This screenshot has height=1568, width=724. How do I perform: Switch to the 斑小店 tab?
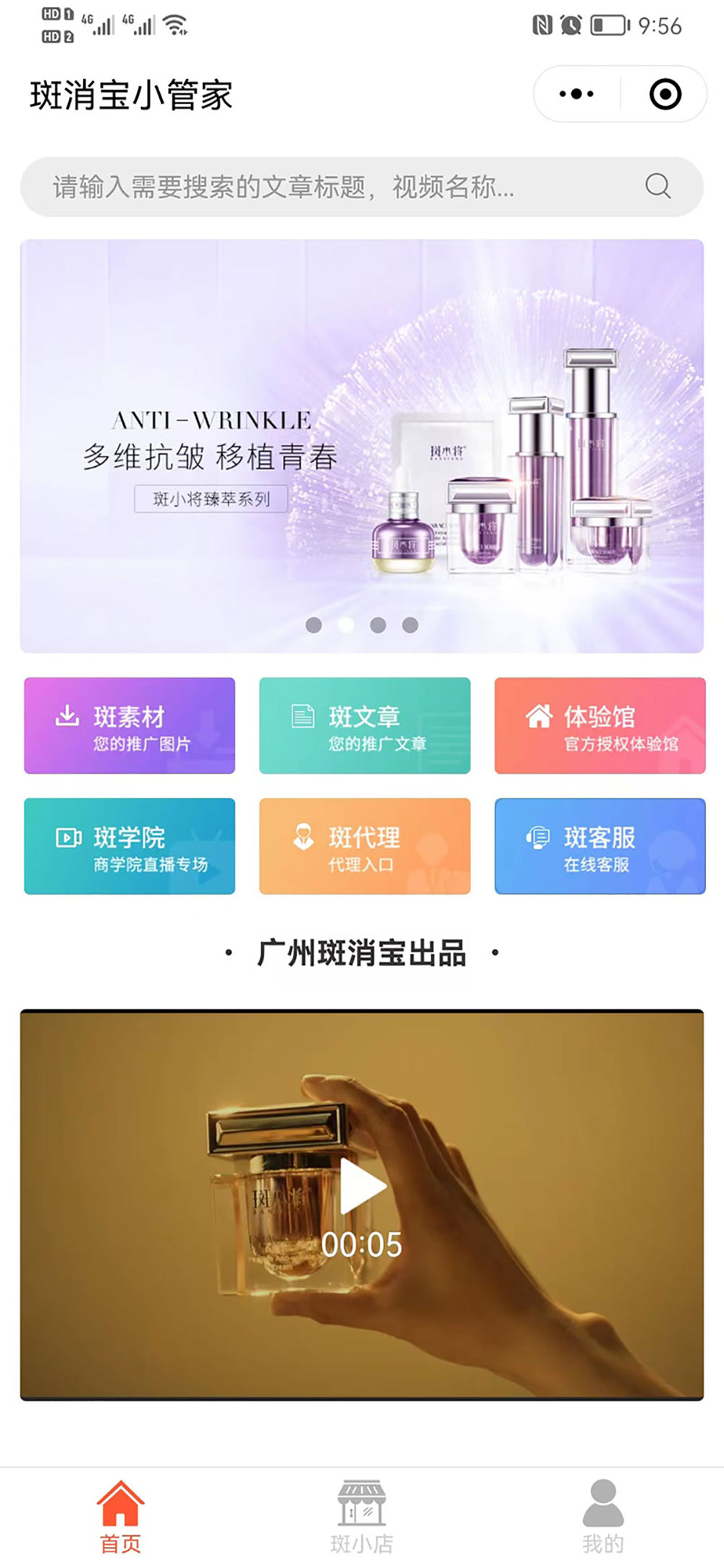pyautogui.click(x=362, y=1516)
